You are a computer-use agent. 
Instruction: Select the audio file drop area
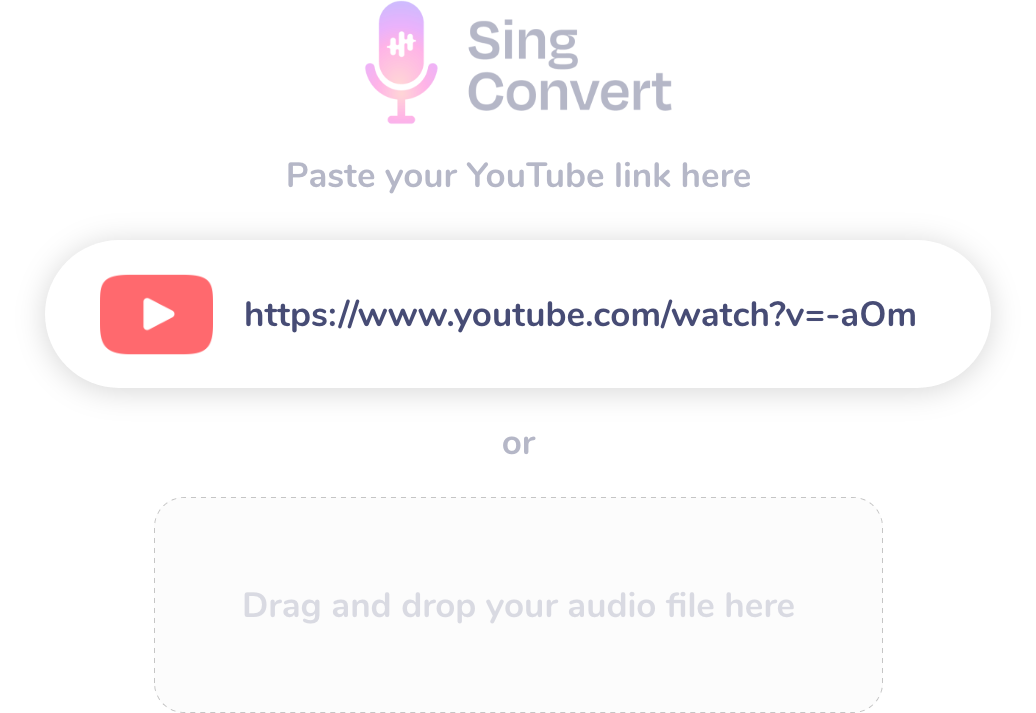pyautogui.click(x=518, y=605)
